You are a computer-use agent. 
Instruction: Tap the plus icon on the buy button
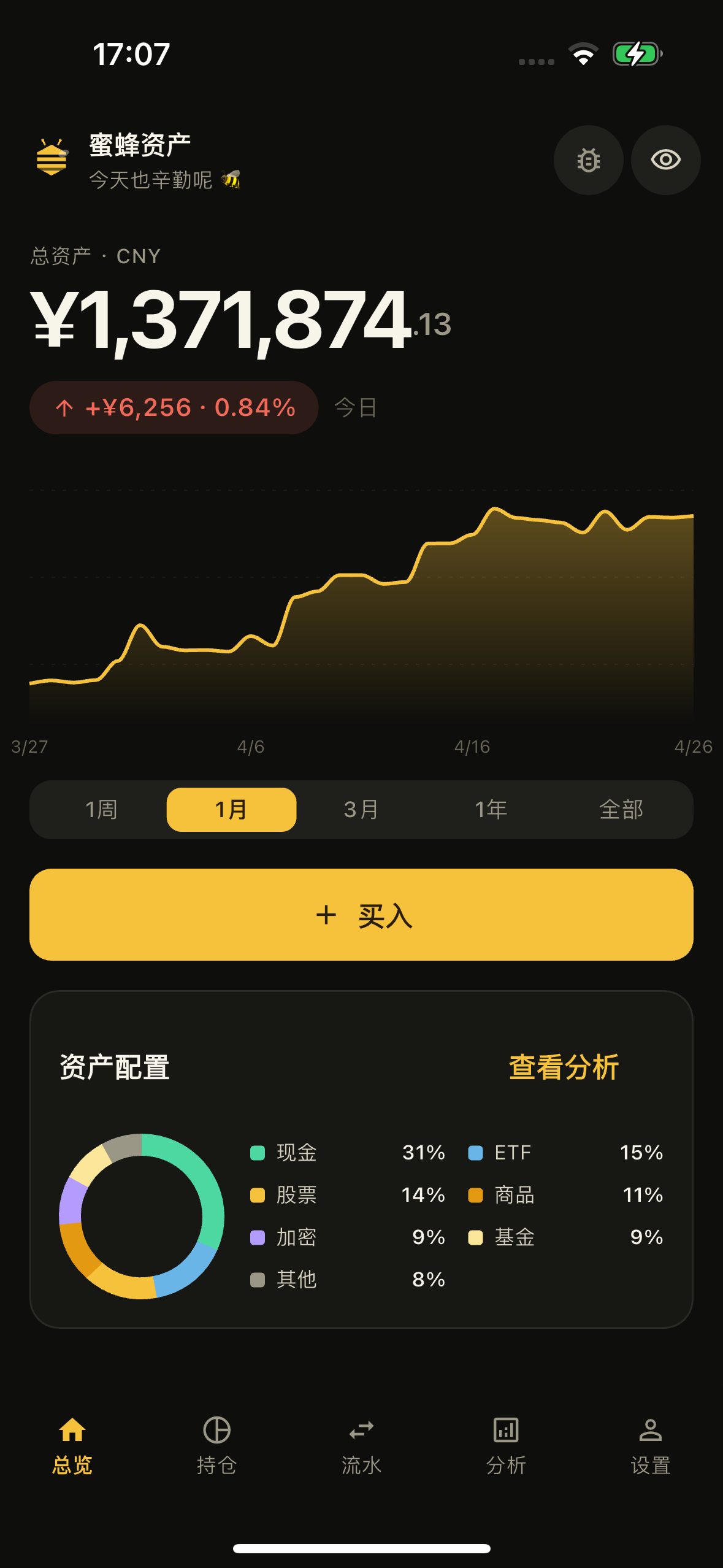326,914
